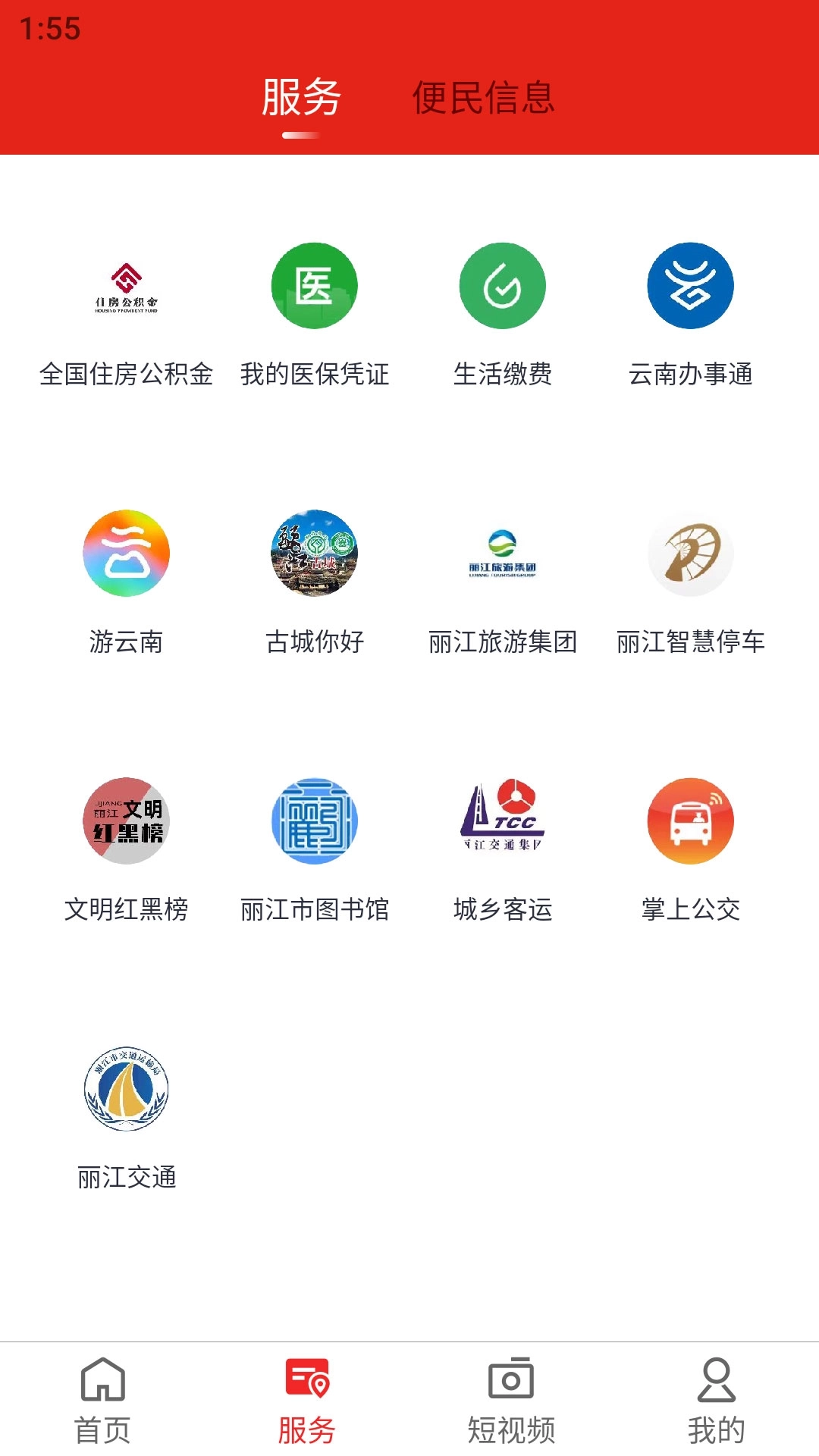Tap the 游云南 text label
Viewport: 819px width, 1456px height.
[127, 643]
